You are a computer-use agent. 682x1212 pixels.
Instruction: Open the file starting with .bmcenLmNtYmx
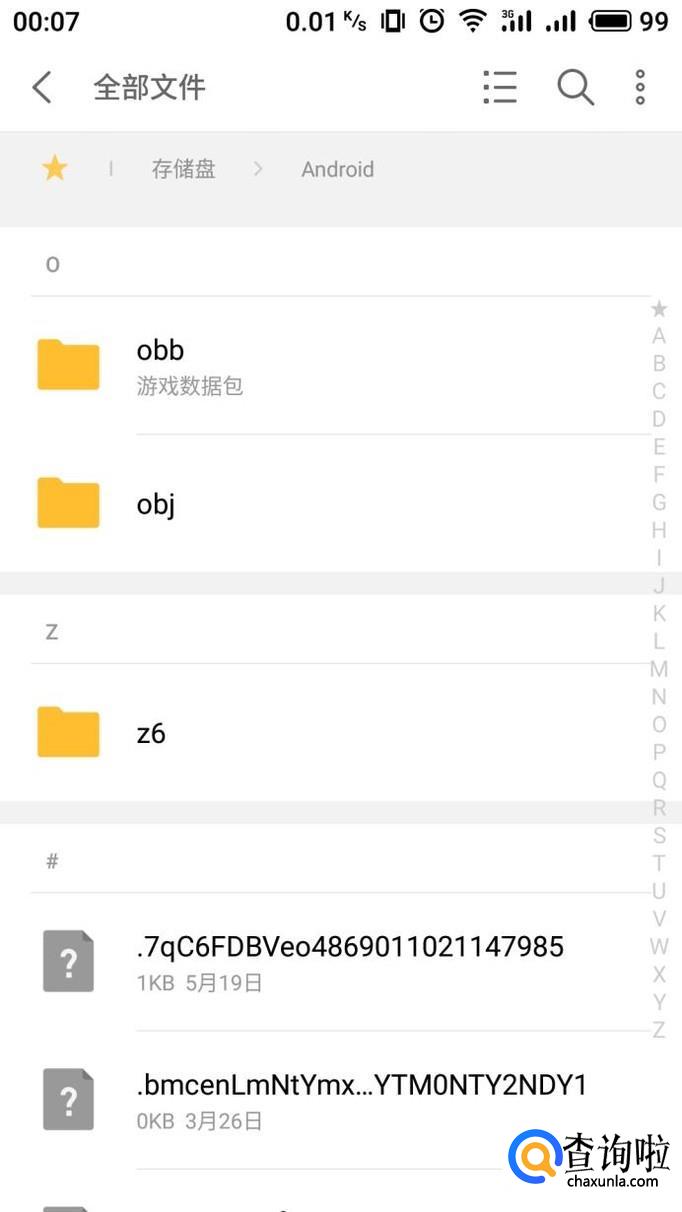click(362, 1099)
